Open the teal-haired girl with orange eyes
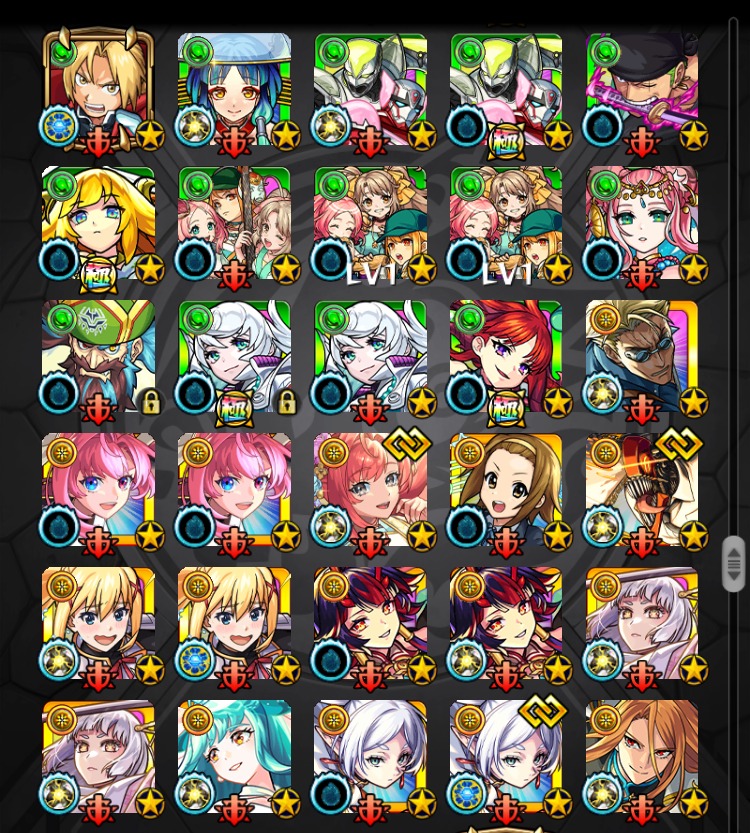 [x=234, y=758]
